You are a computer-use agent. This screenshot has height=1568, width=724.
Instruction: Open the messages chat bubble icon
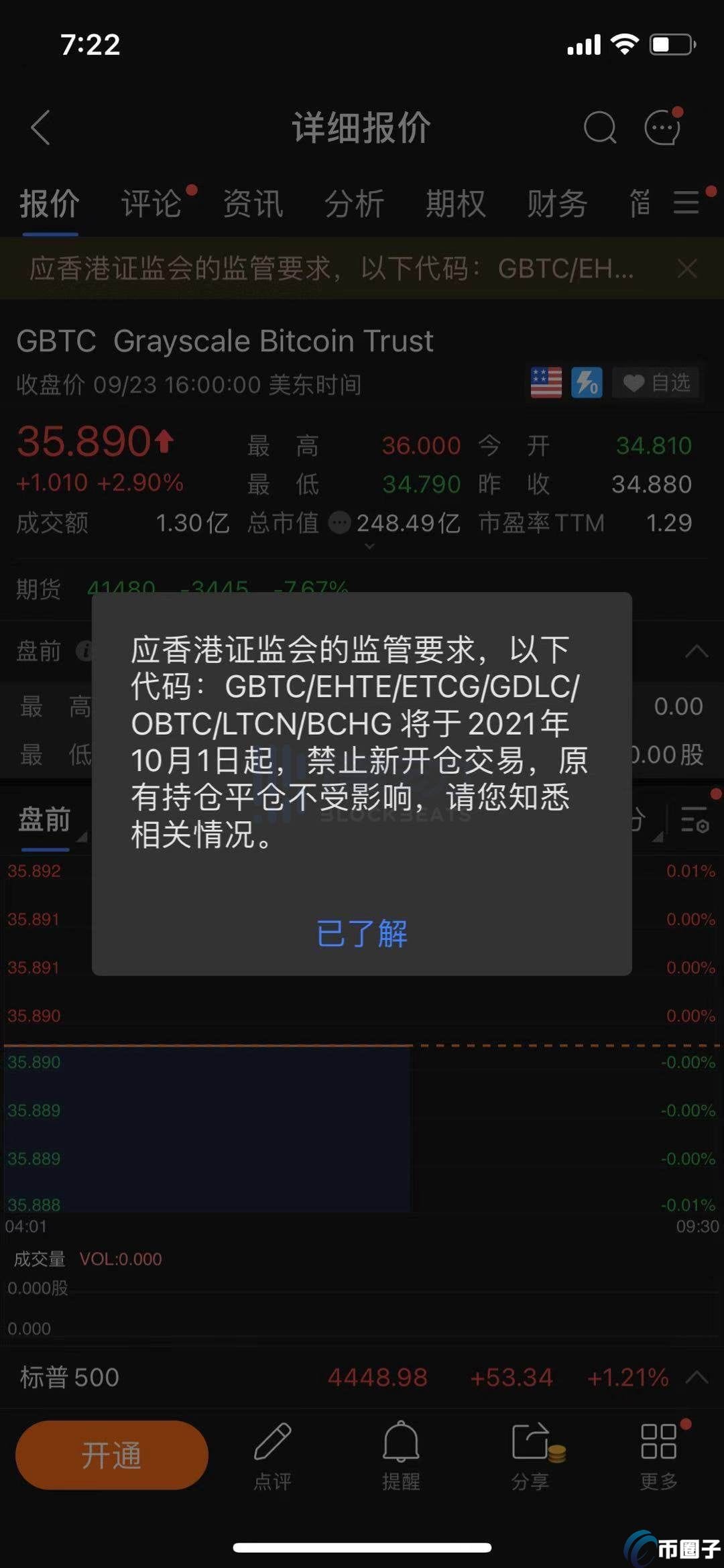coord(662,127)
